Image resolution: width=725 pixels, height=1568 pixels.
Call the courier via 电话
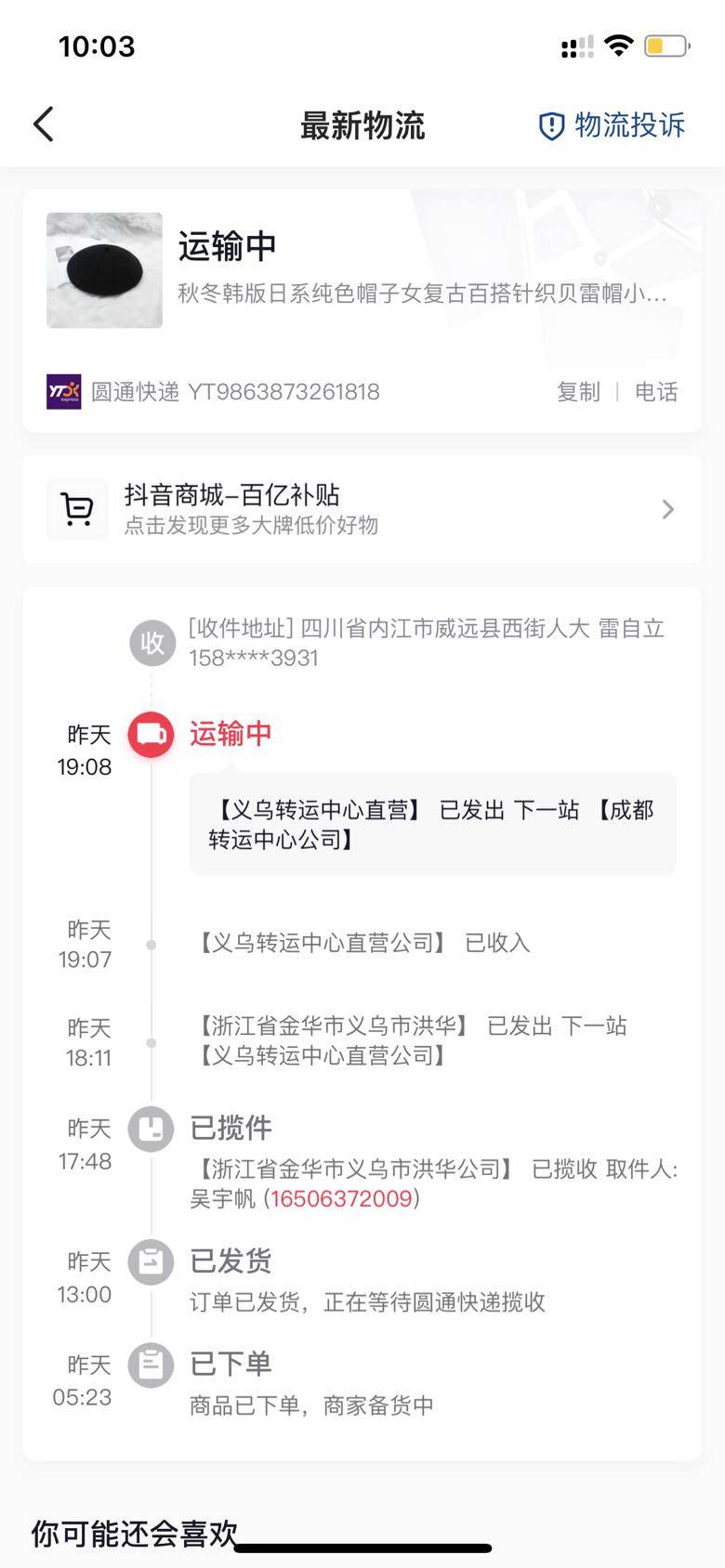(656, 392)
